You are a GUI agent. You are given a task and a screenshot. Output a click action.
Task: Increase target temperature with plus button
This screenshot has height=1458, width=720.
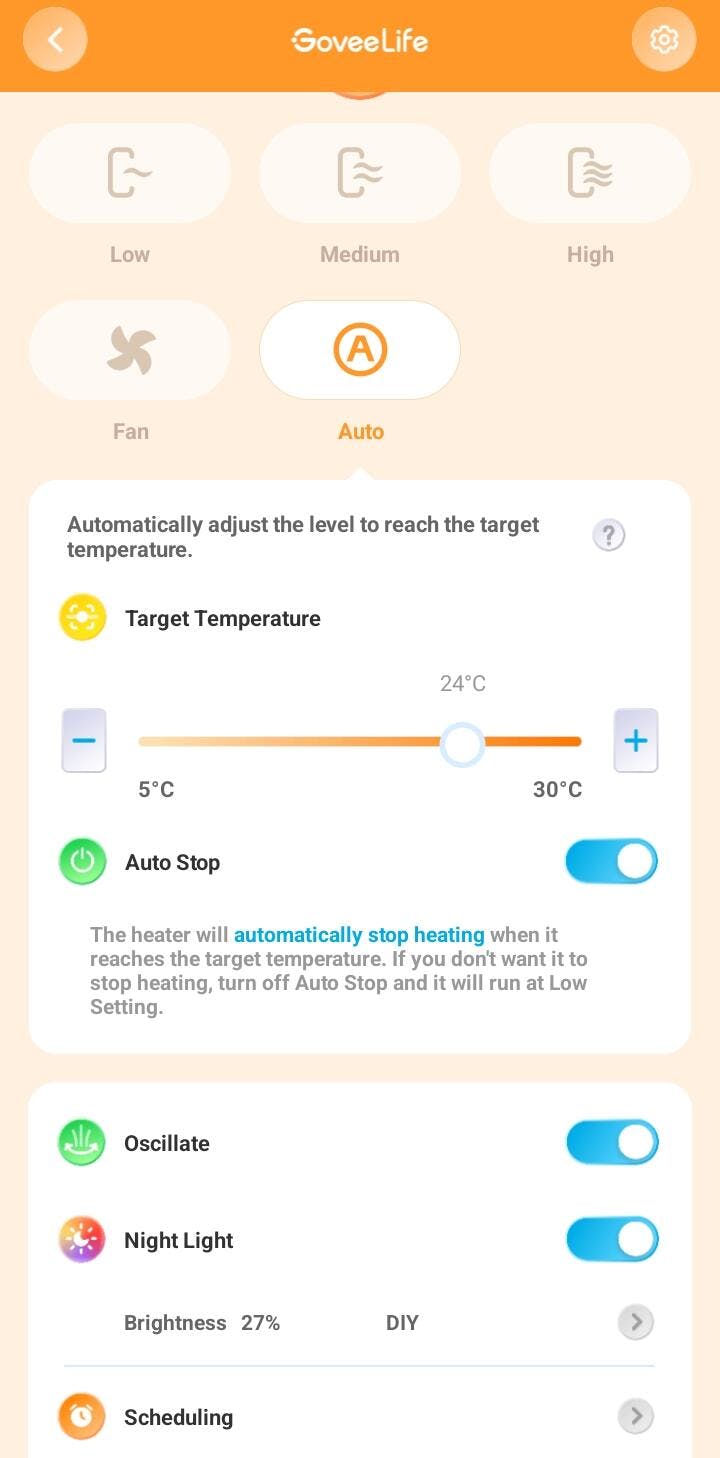pyautogui.click(x=635, y=741)
